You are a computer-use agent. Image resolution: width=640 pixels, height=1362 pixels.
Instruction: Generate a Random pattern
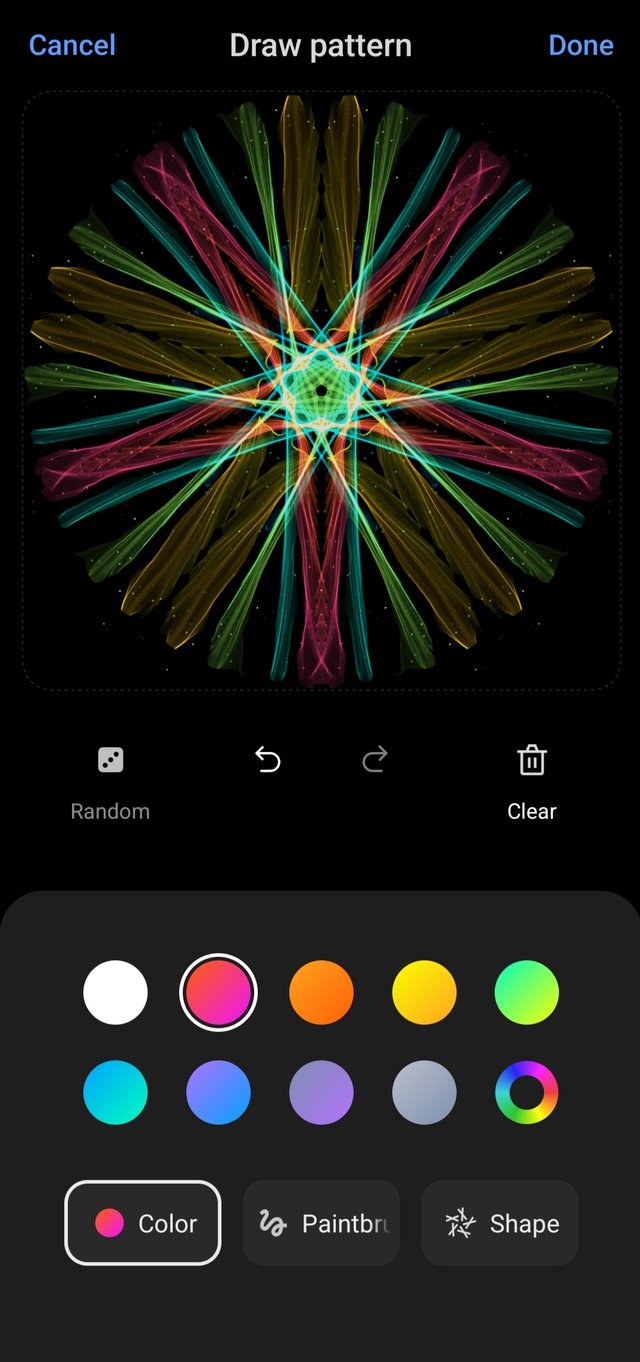(110, 782)
